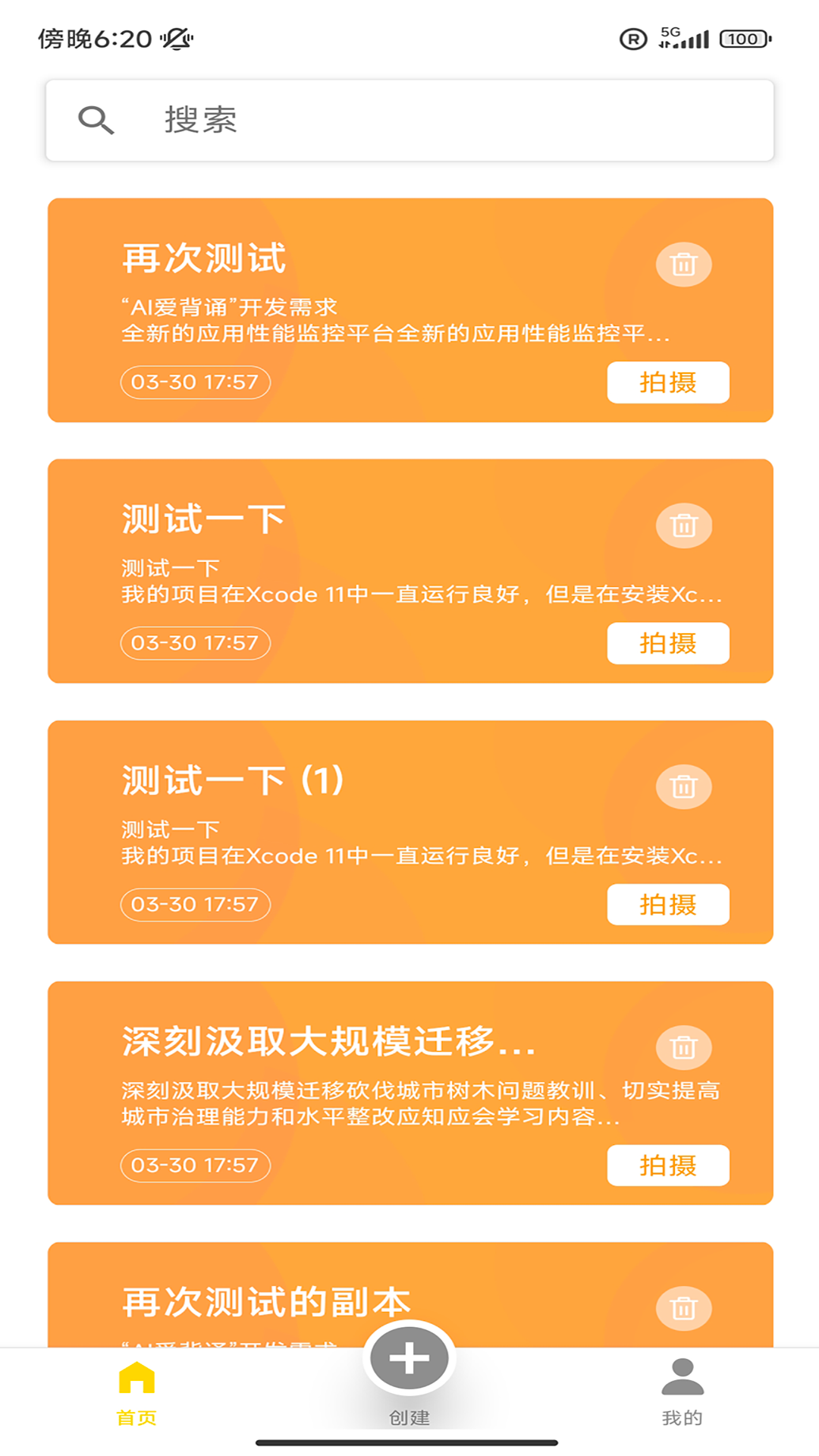
Task: Open the 创建 plus button
Action: tap(409, 1359)
